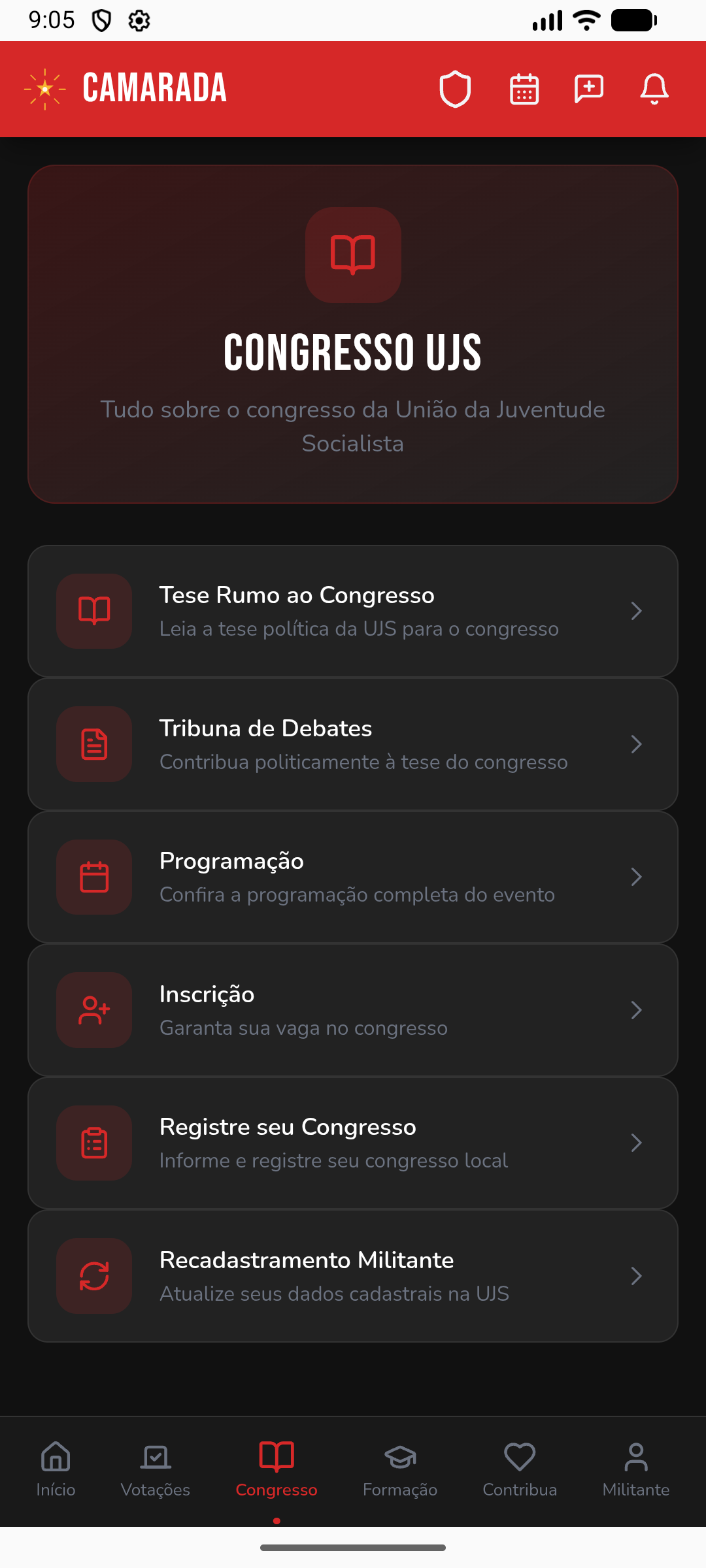706x1568 pixels.
Task: Tap the message-plus icon in the header
Action: click(x=589, y=89)
